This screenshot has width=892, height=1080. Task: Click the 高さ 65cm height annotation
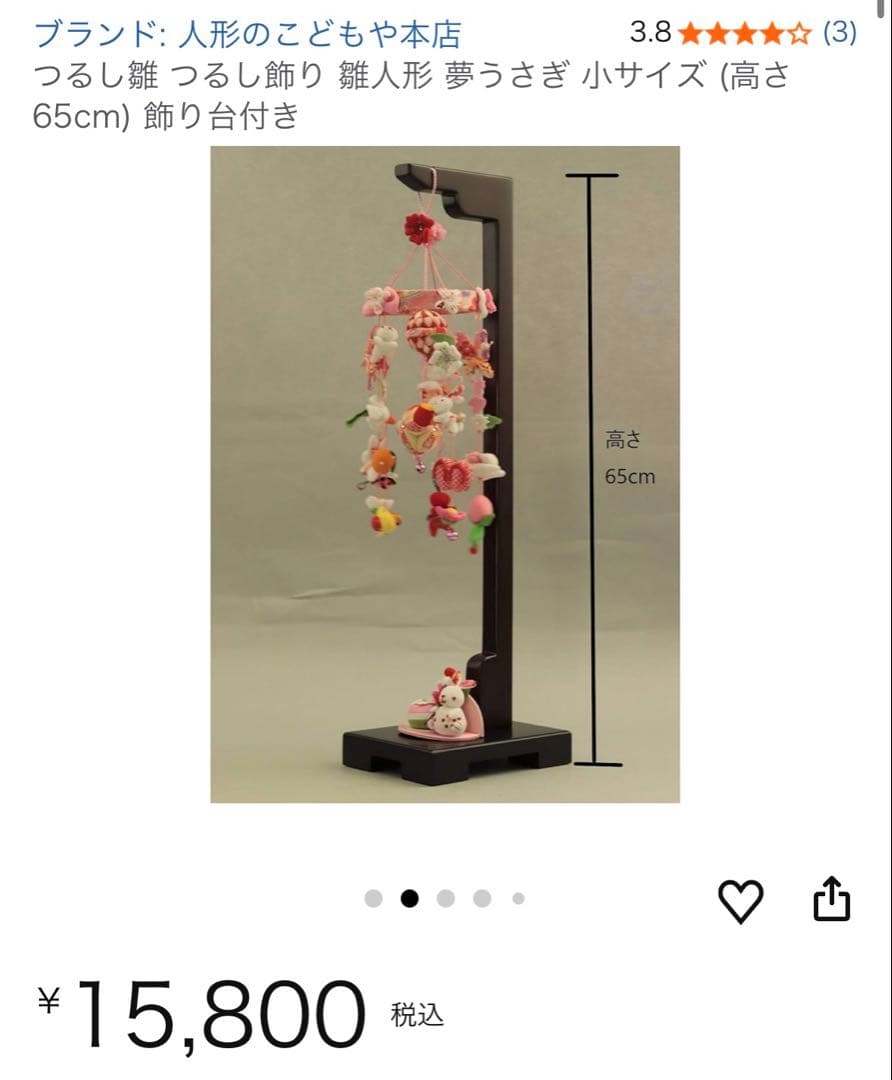627,455
